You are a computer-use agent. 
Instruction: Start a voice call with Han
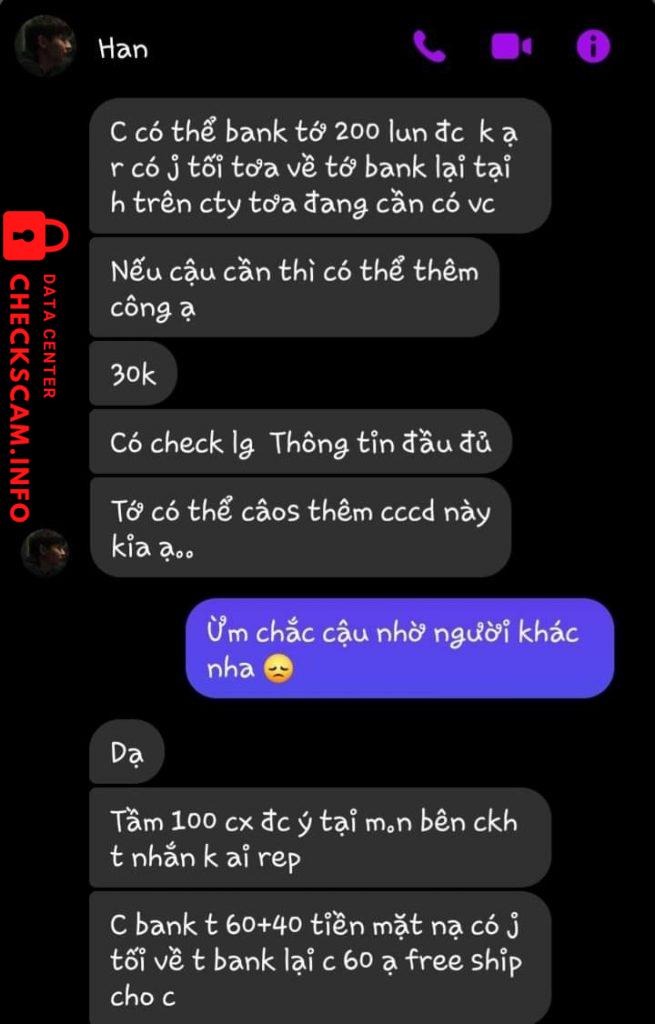(x=429, y=46)
